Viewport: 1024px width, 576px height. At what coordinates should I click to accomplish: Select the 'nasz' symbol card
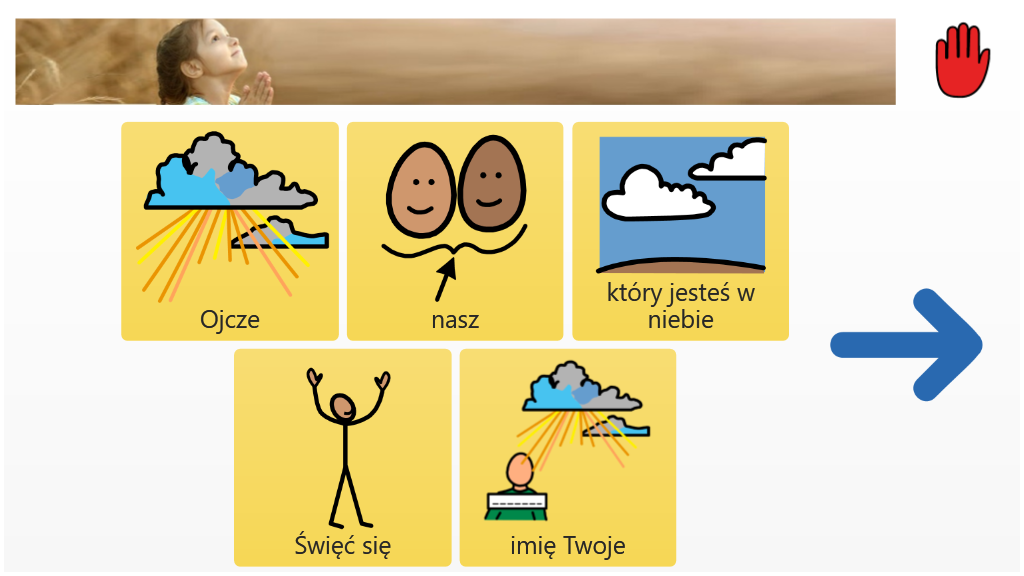(455, 231)
